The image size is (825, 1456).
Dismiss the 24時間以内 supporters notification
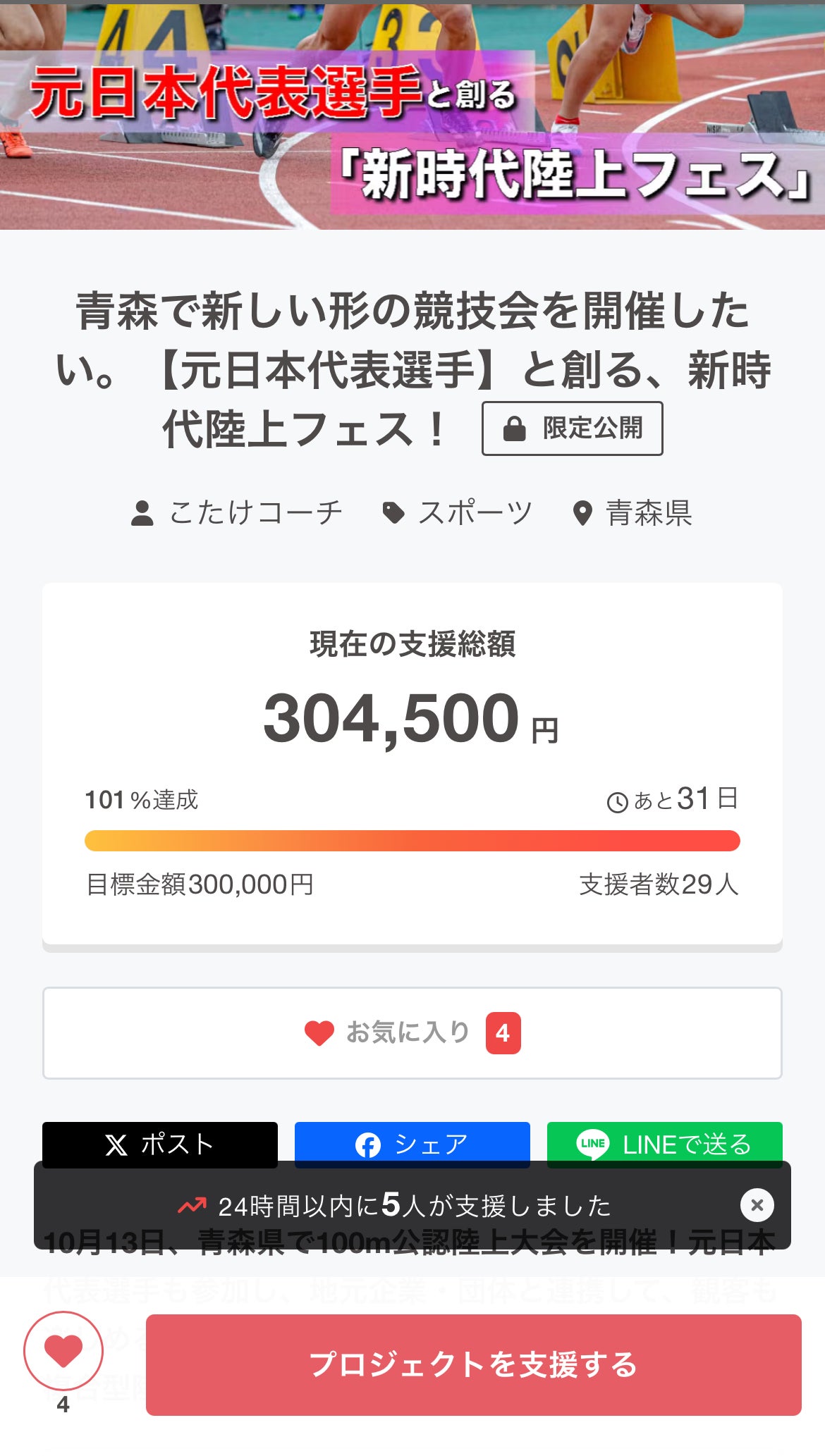click(757, 1205)
